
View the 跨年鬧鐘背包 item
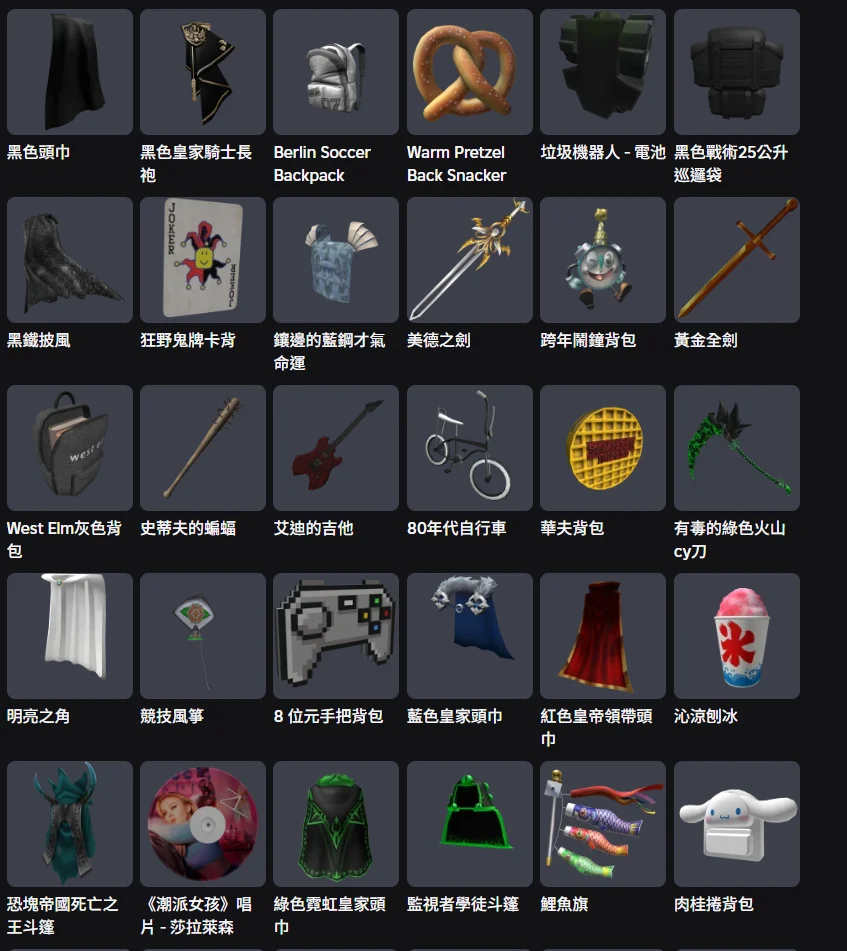[603, 260]
